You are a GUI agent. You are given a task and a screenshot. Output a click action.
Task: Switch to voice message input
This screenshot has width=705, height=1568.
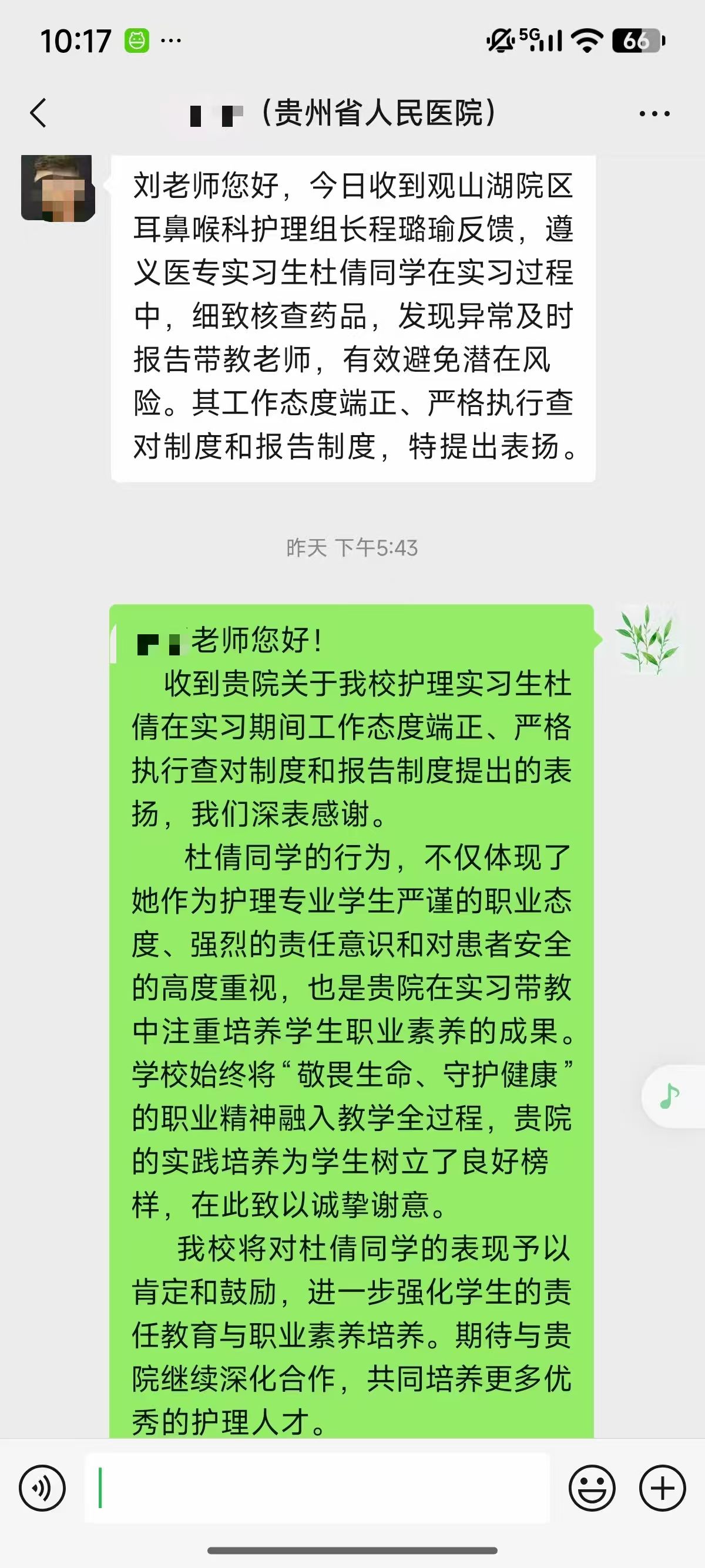click(x=42, y=1488)
